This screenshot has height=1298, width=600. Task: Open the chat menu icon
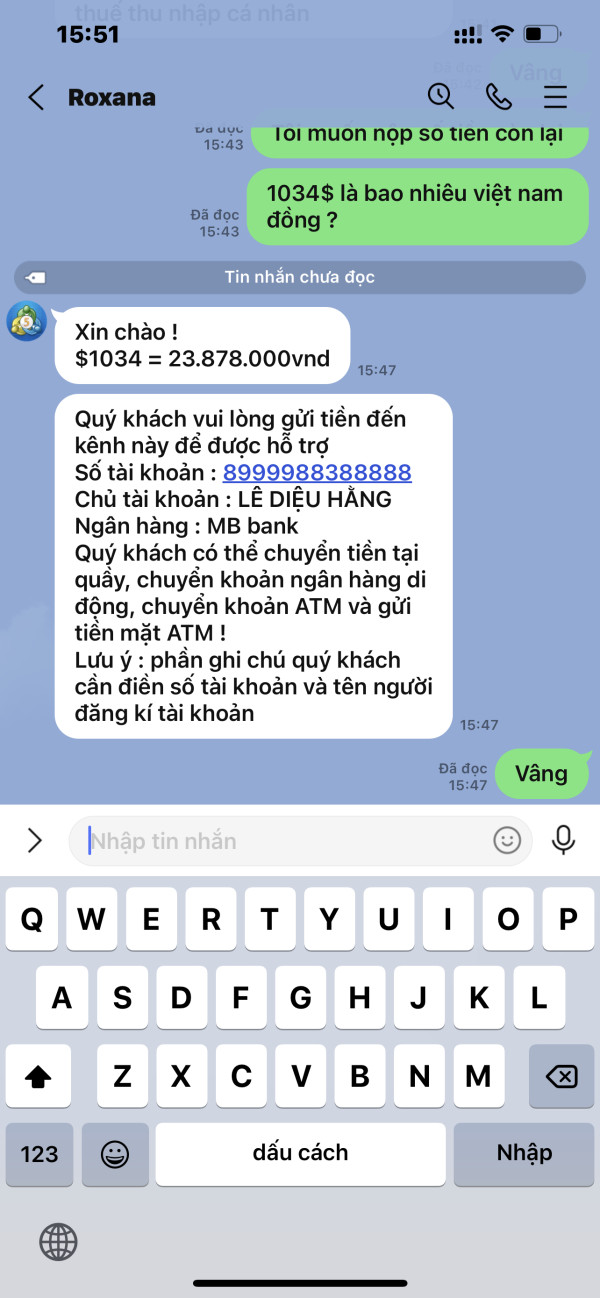(x=555, y=97)
